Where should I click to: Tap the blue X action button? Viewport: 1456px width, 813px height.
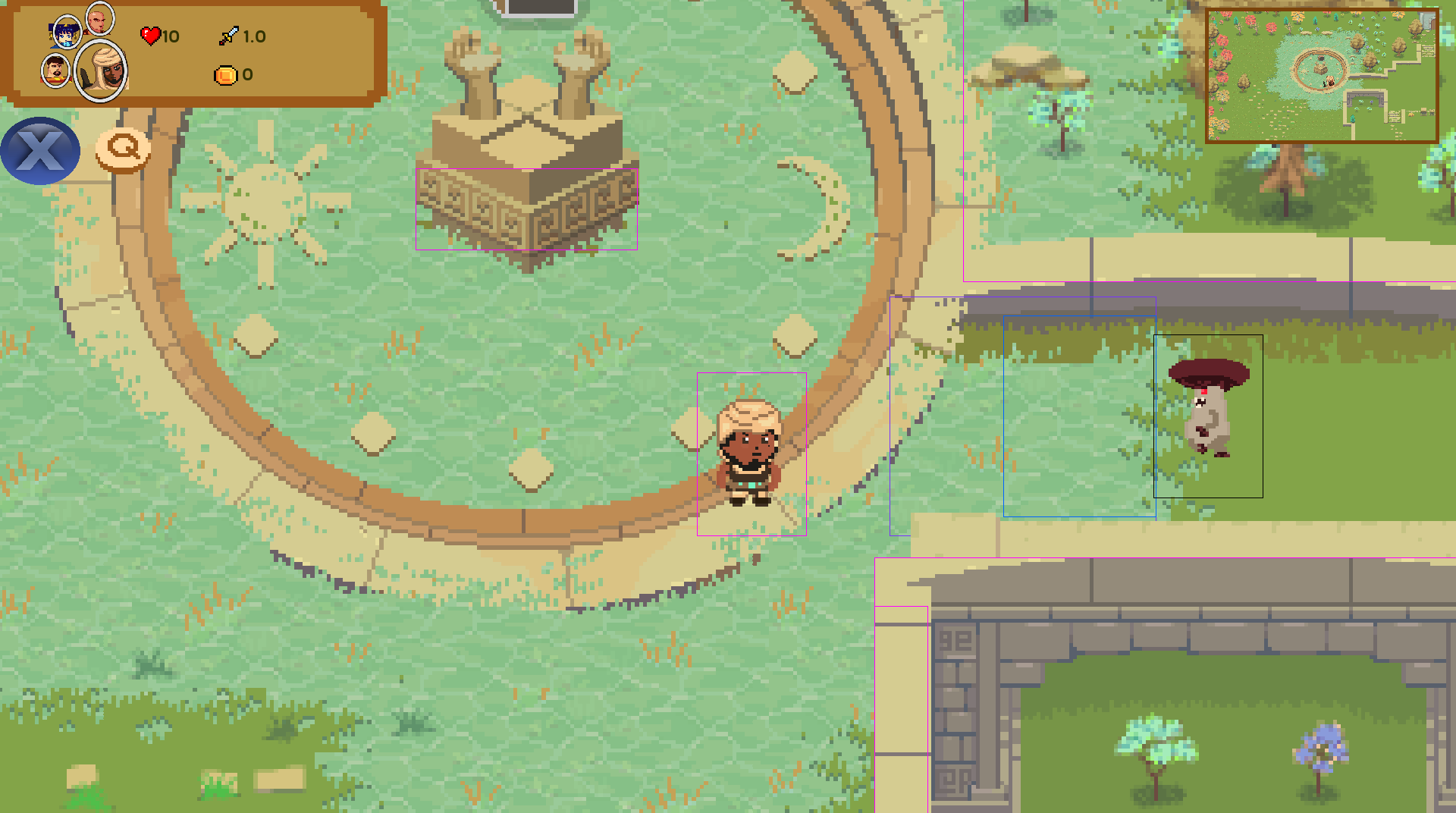(x=40, y=151)
